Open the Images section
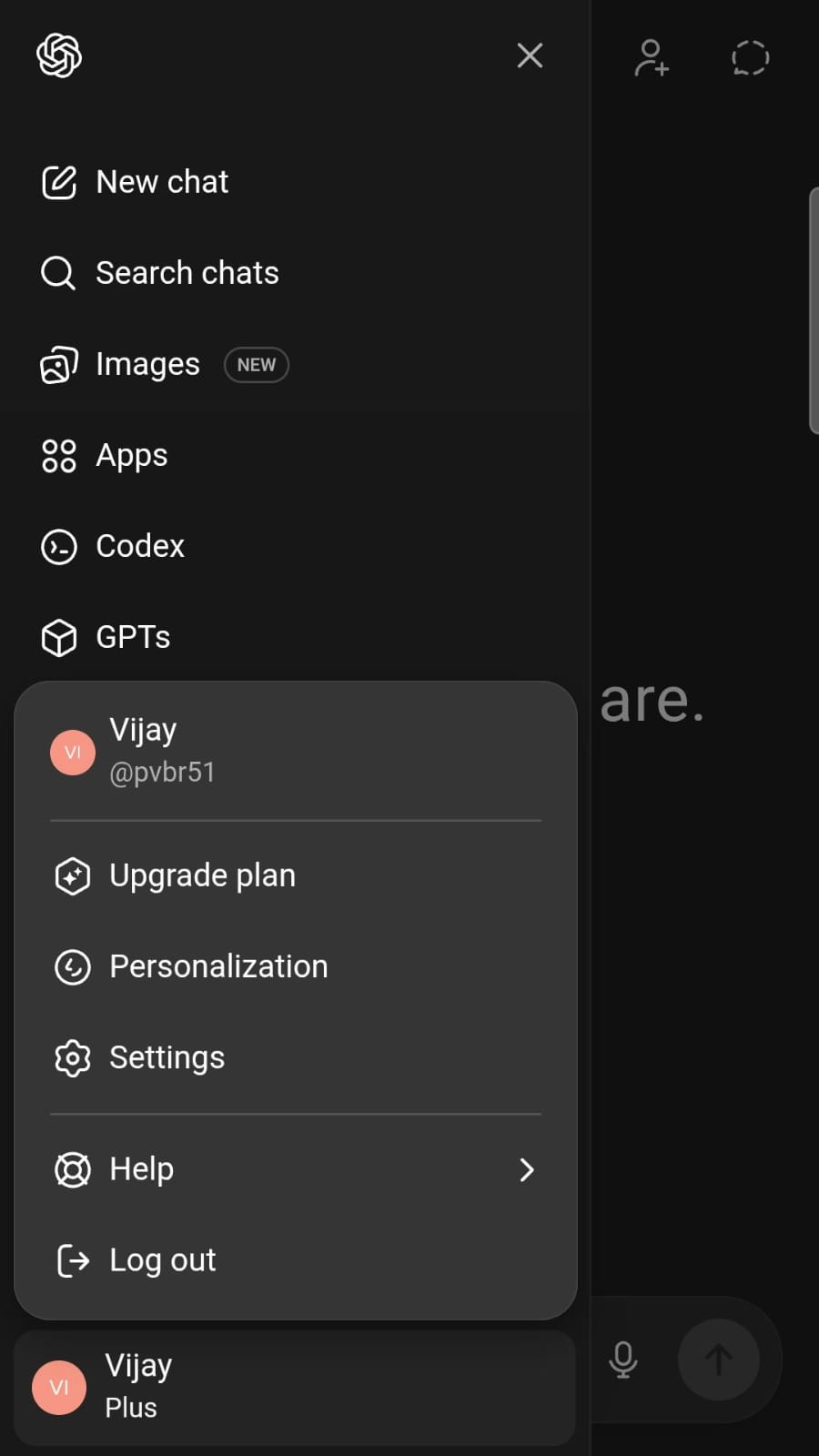 [147, 365]
